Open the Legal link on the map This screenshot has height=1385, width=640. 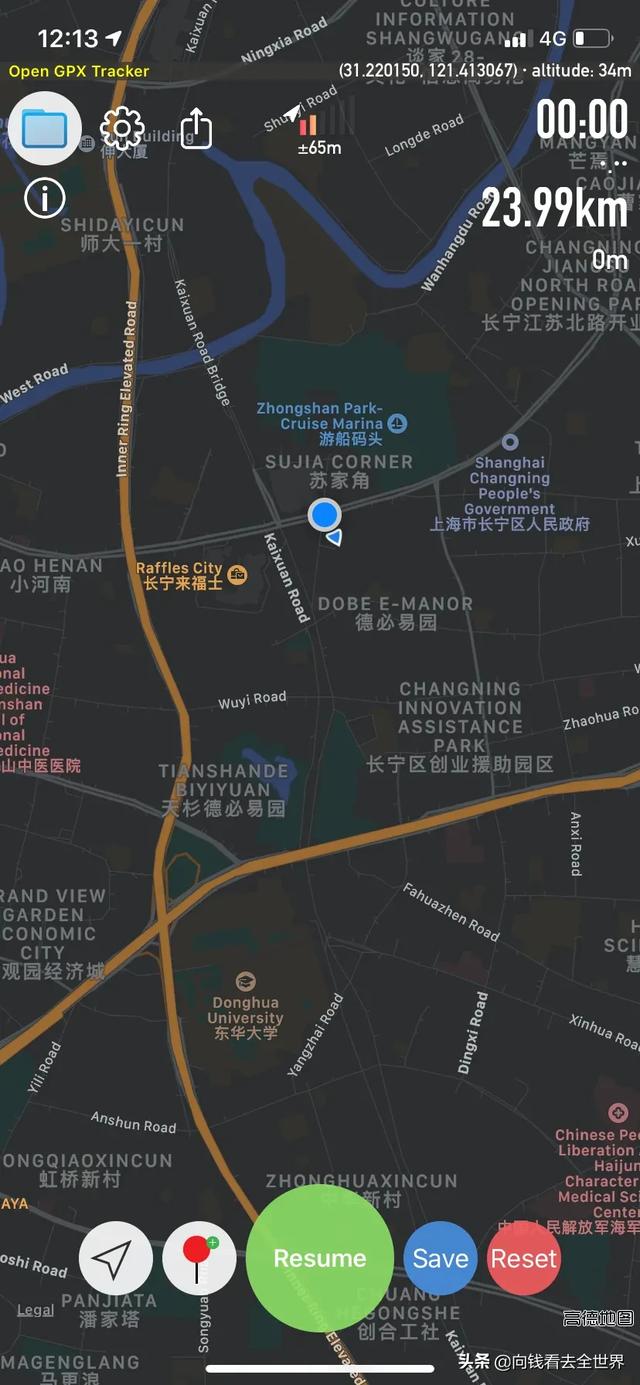(36, 1310)
